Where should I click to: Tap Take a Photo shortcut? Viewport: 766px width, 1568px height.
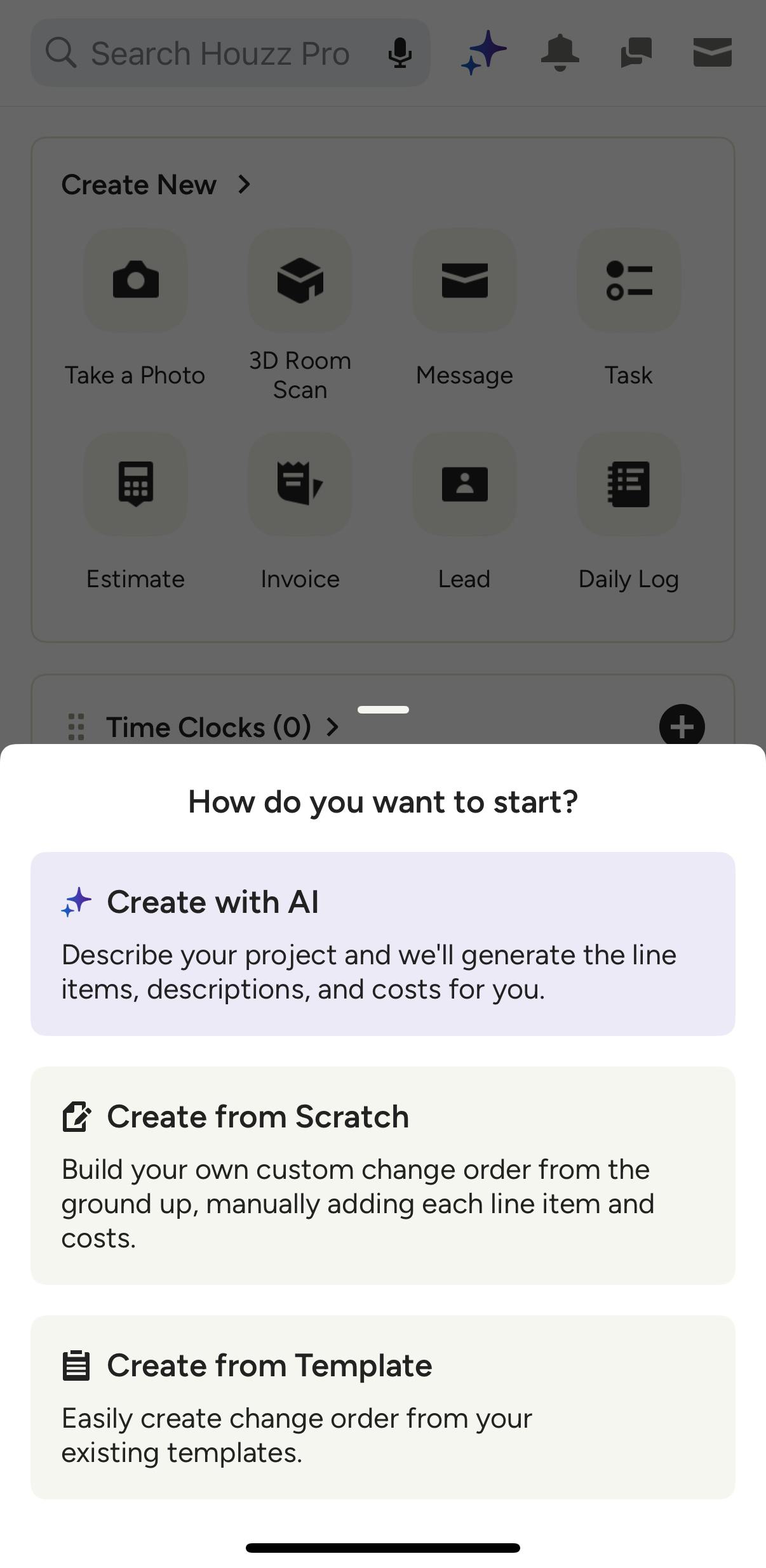135,308
